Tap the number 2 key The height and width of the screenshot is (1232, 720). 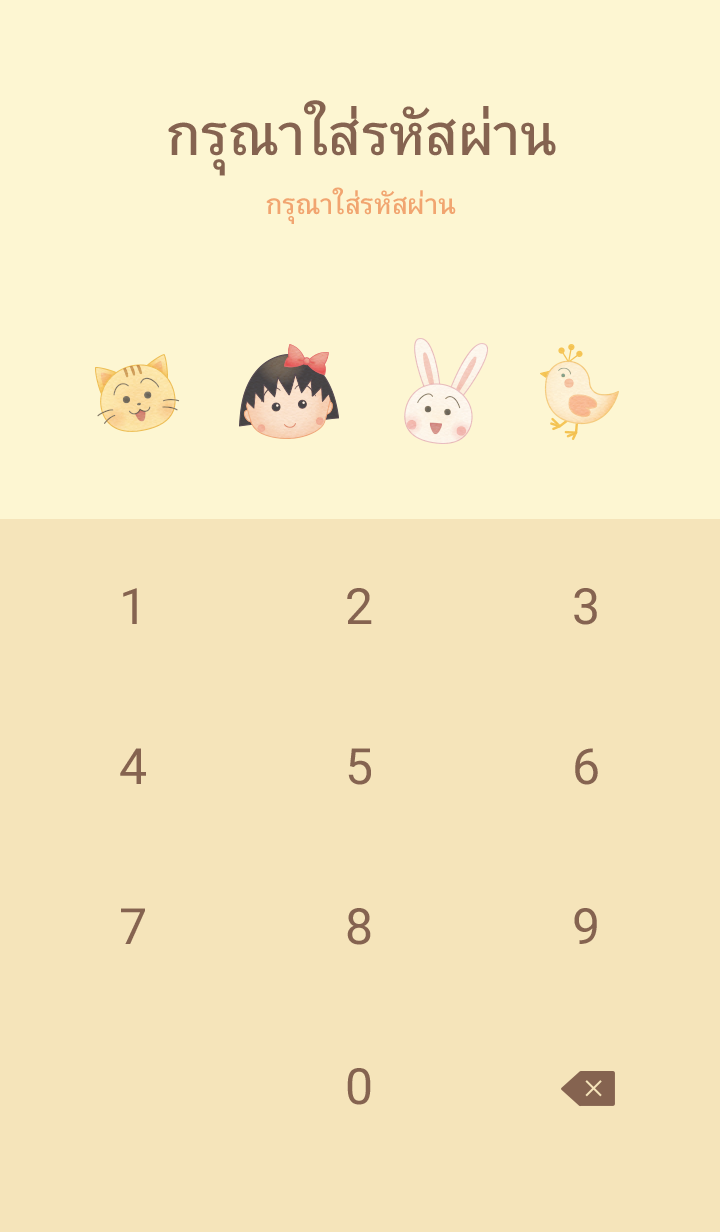359,608
